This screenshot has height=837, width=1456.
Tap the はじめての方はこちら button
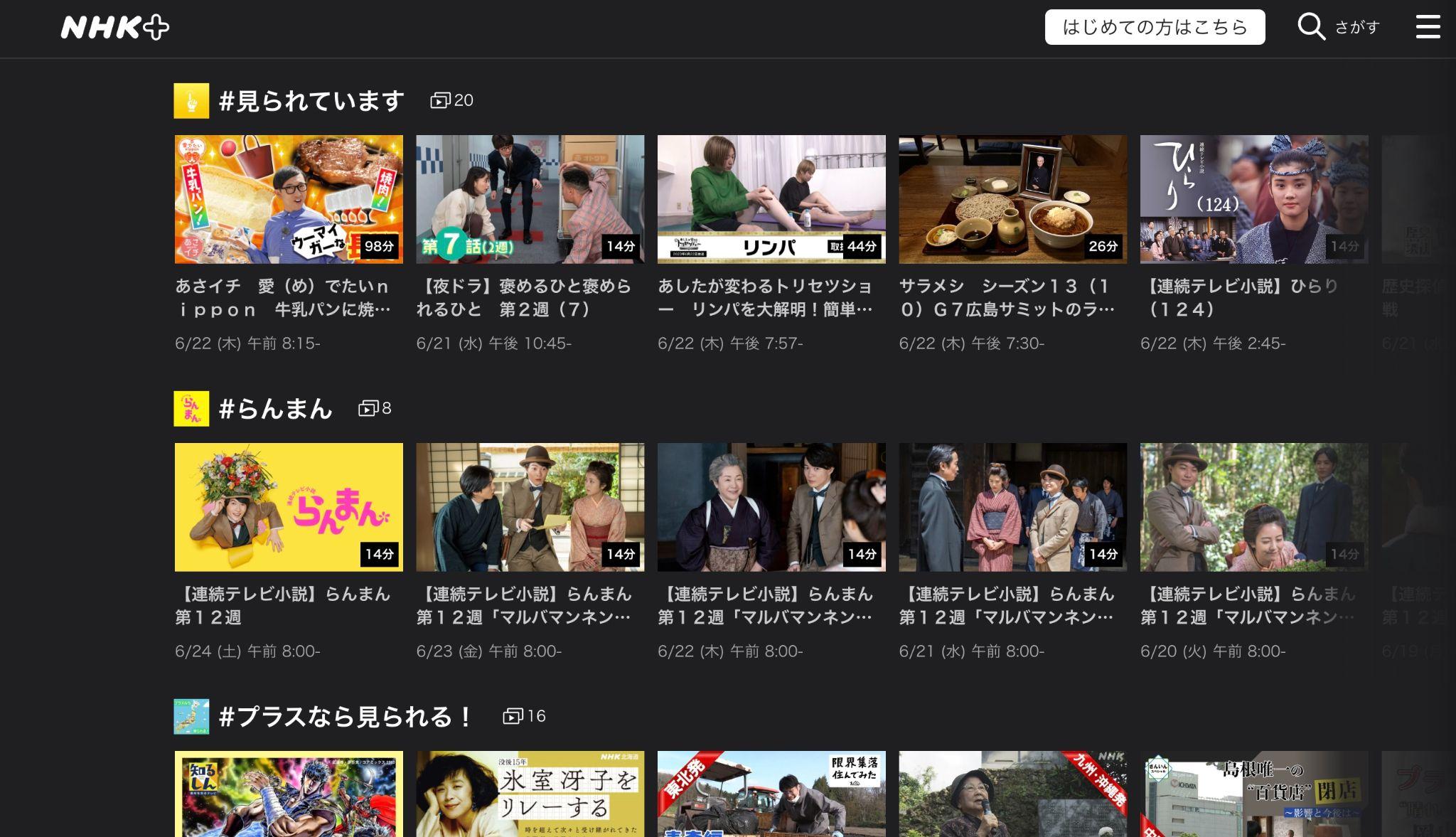click(x=1154, y=27)
